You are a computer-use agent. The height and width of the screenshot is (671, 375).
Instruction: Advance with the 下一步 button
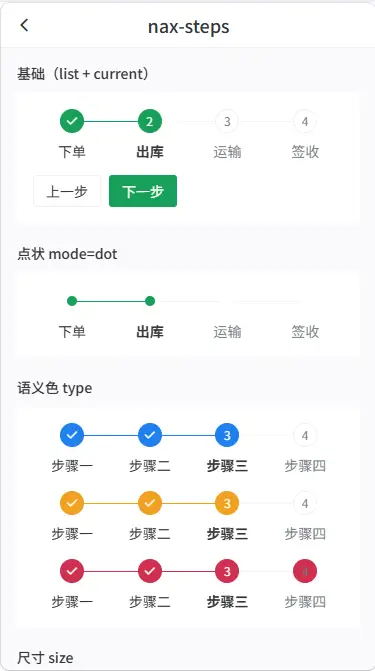click(143, 191)
